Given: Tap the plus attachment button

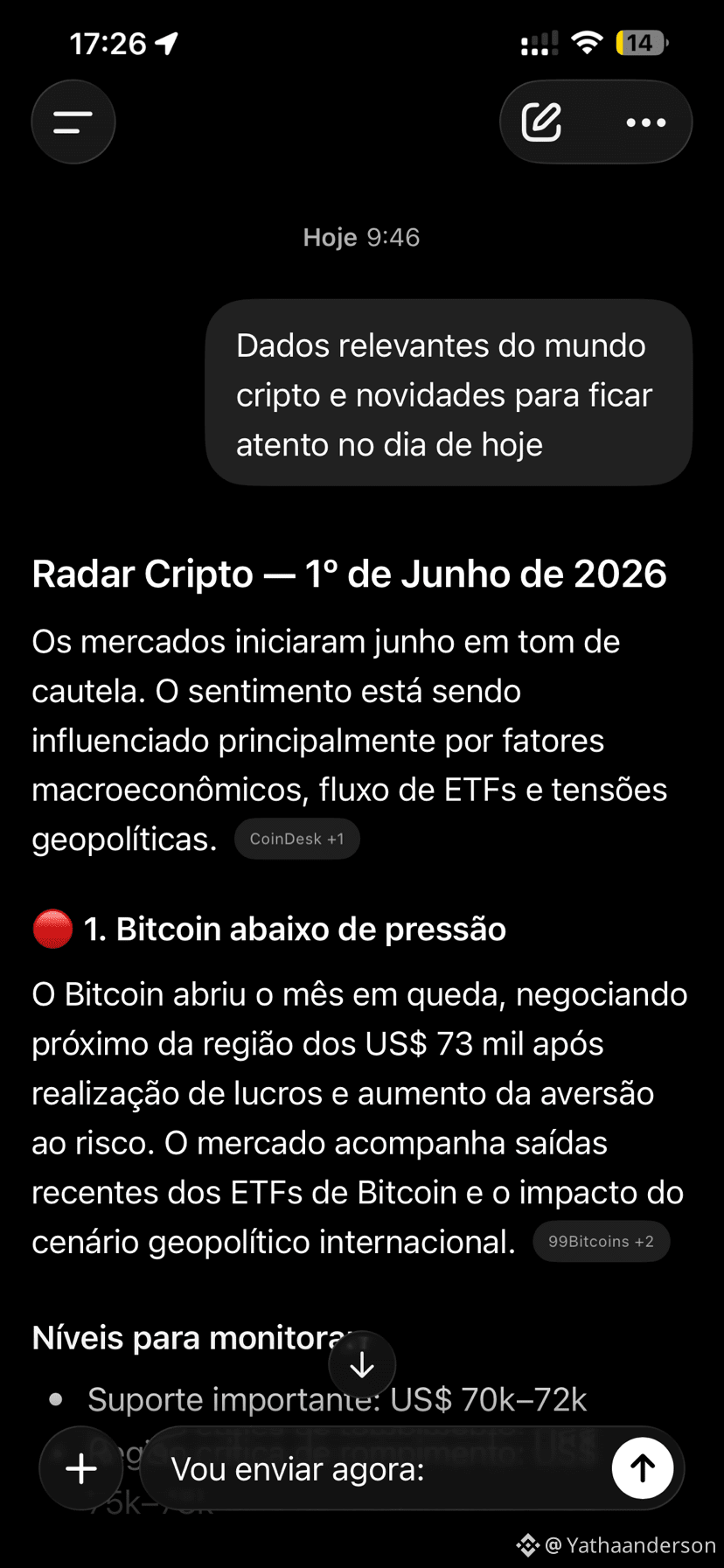Looking at the screenshot, I should (x=81, y=1468).
